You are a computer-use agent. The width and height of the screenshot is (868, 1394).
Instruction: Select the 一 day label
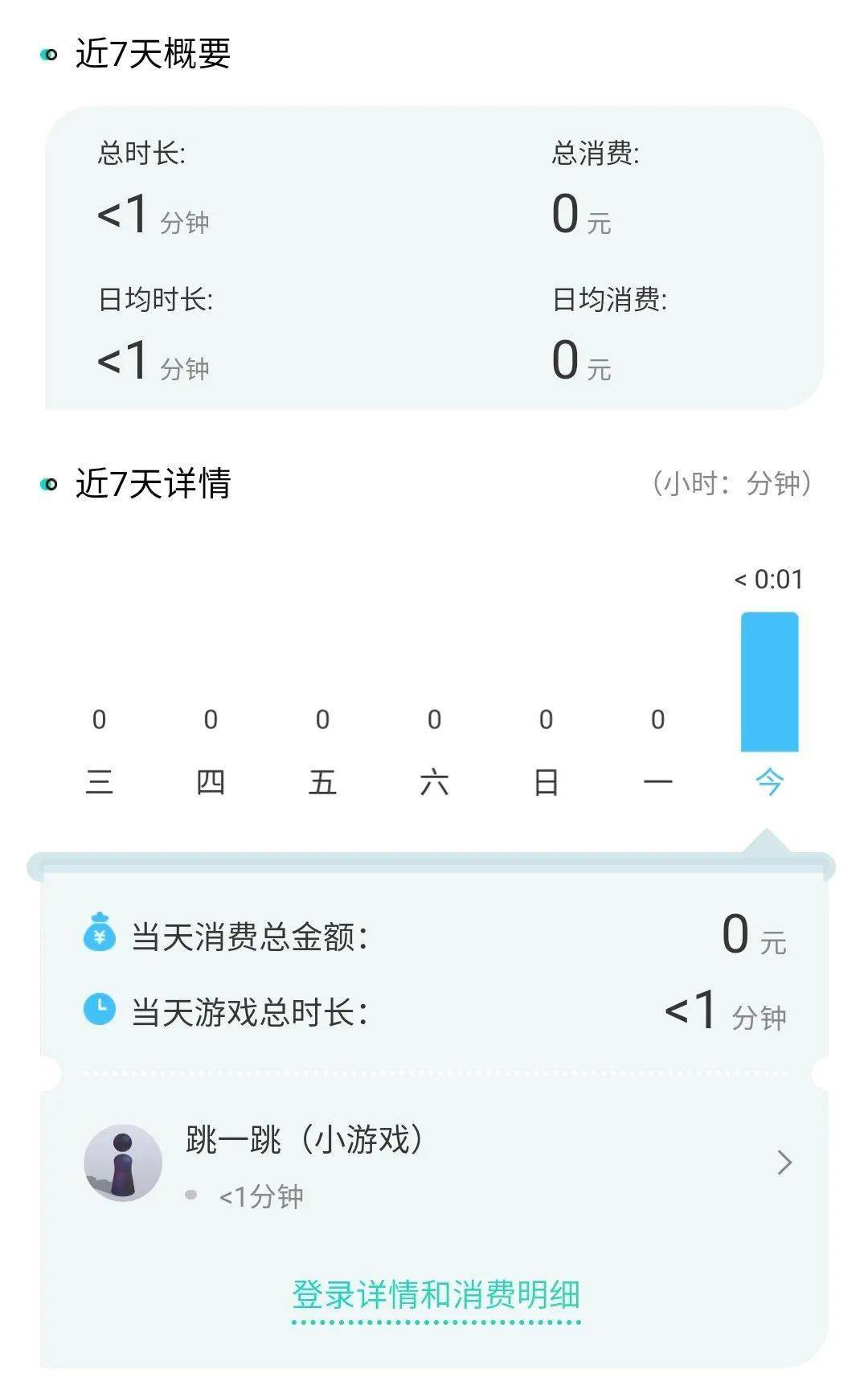tap(658, 781)
